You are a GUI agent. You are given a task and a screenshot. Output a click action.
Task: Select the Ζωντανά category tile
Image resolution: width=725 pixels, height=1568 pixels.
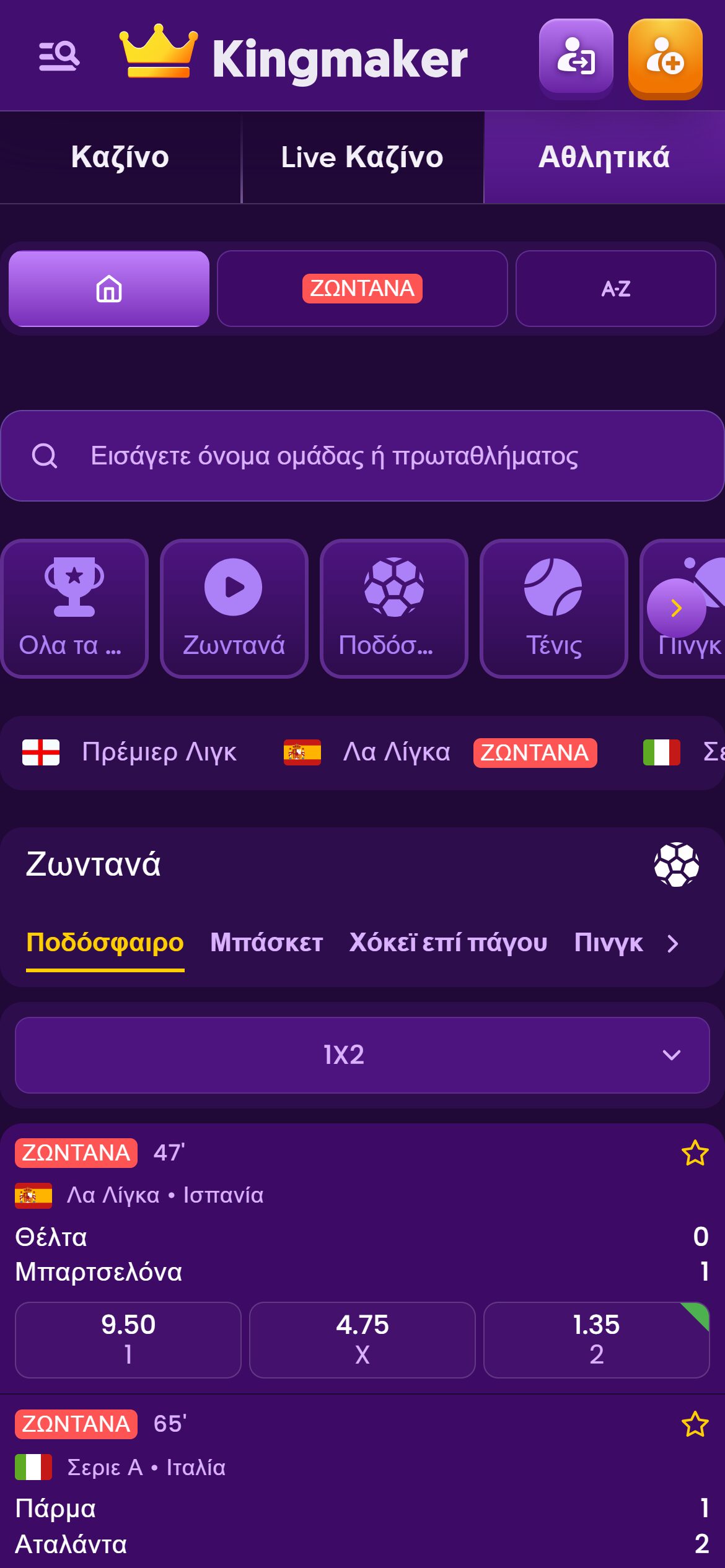tap(234, 608)
